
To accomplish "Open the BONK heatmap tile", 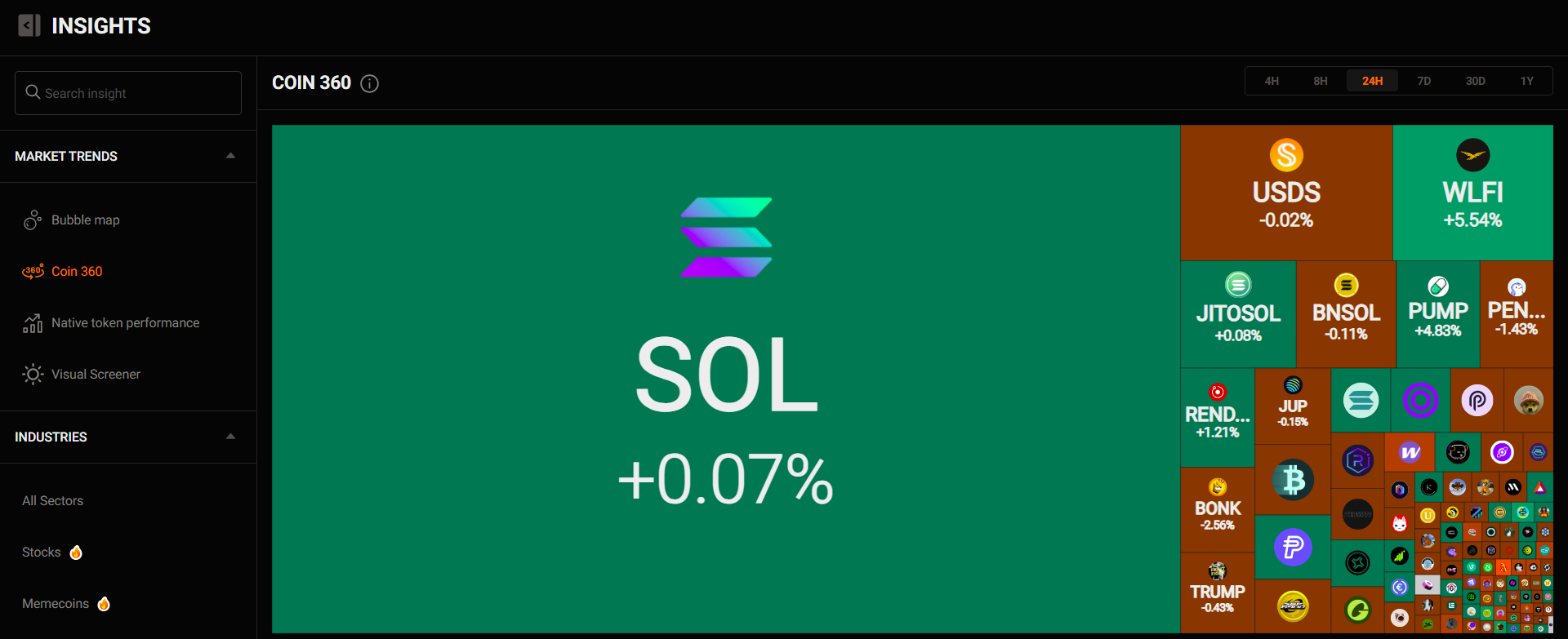I will [x=1218, y=508].
